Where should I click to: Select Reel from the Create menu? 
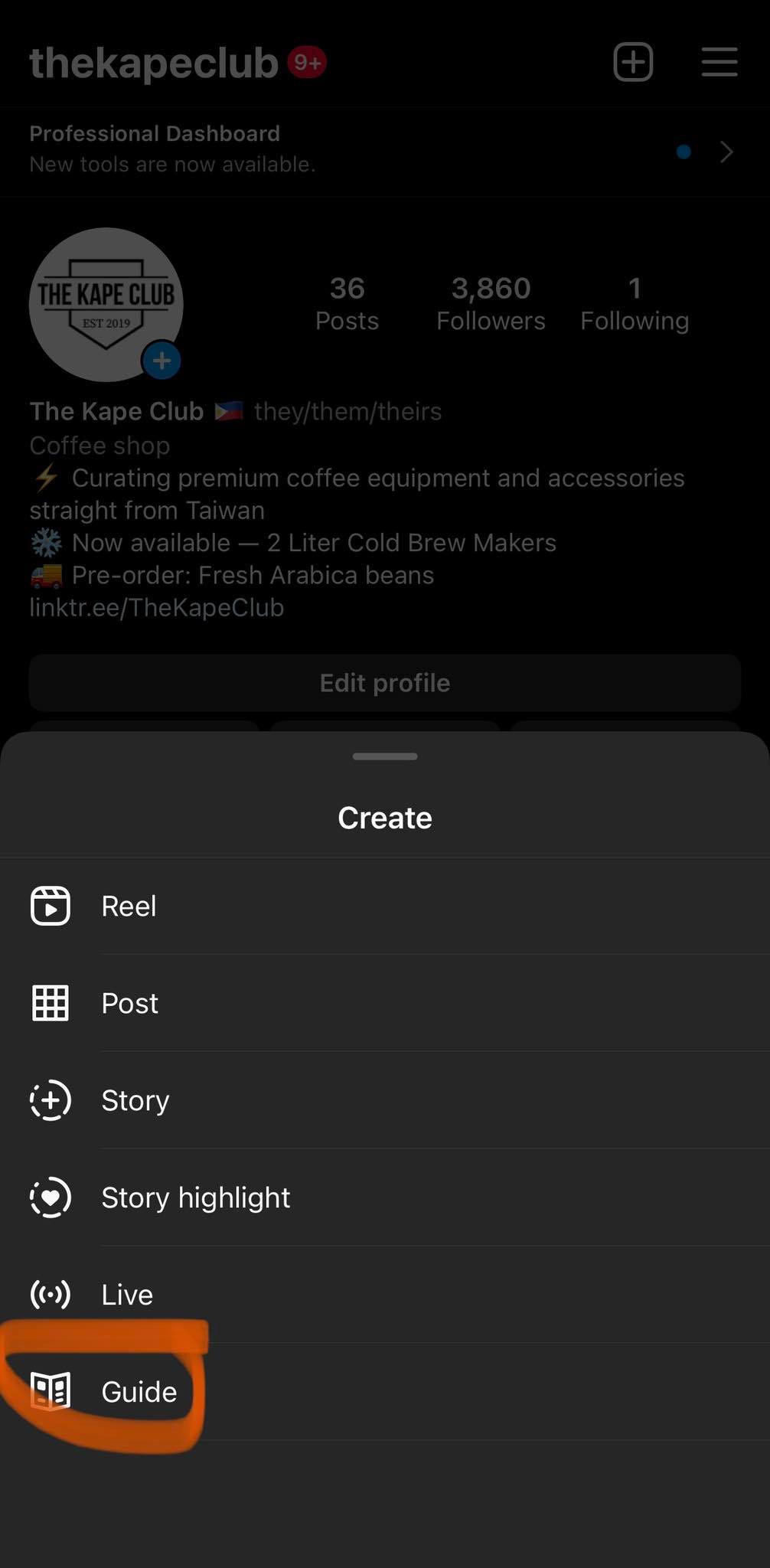pyautogui.click(x=129, y=906)
